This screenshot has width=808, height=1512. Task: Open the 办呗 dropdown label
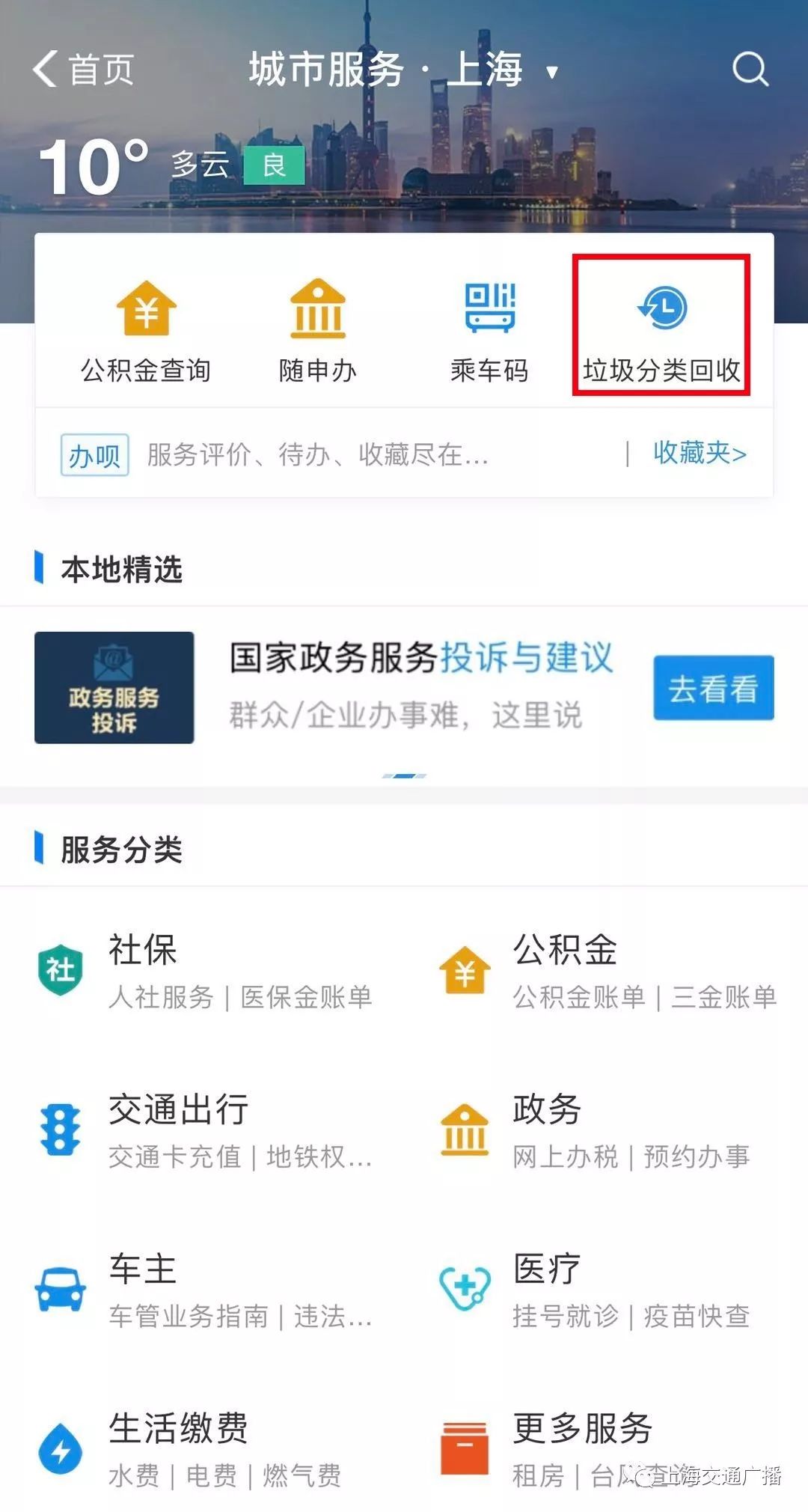(93, 455)
